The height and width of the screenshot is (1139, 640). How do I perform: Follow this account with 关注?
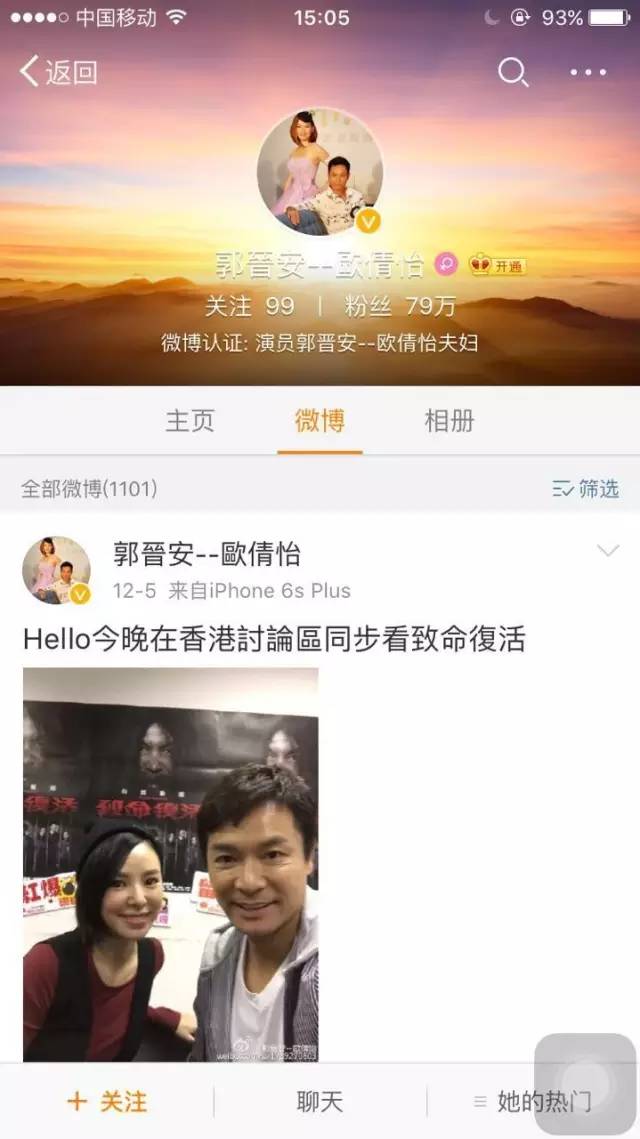click(x=107, y=1102)
